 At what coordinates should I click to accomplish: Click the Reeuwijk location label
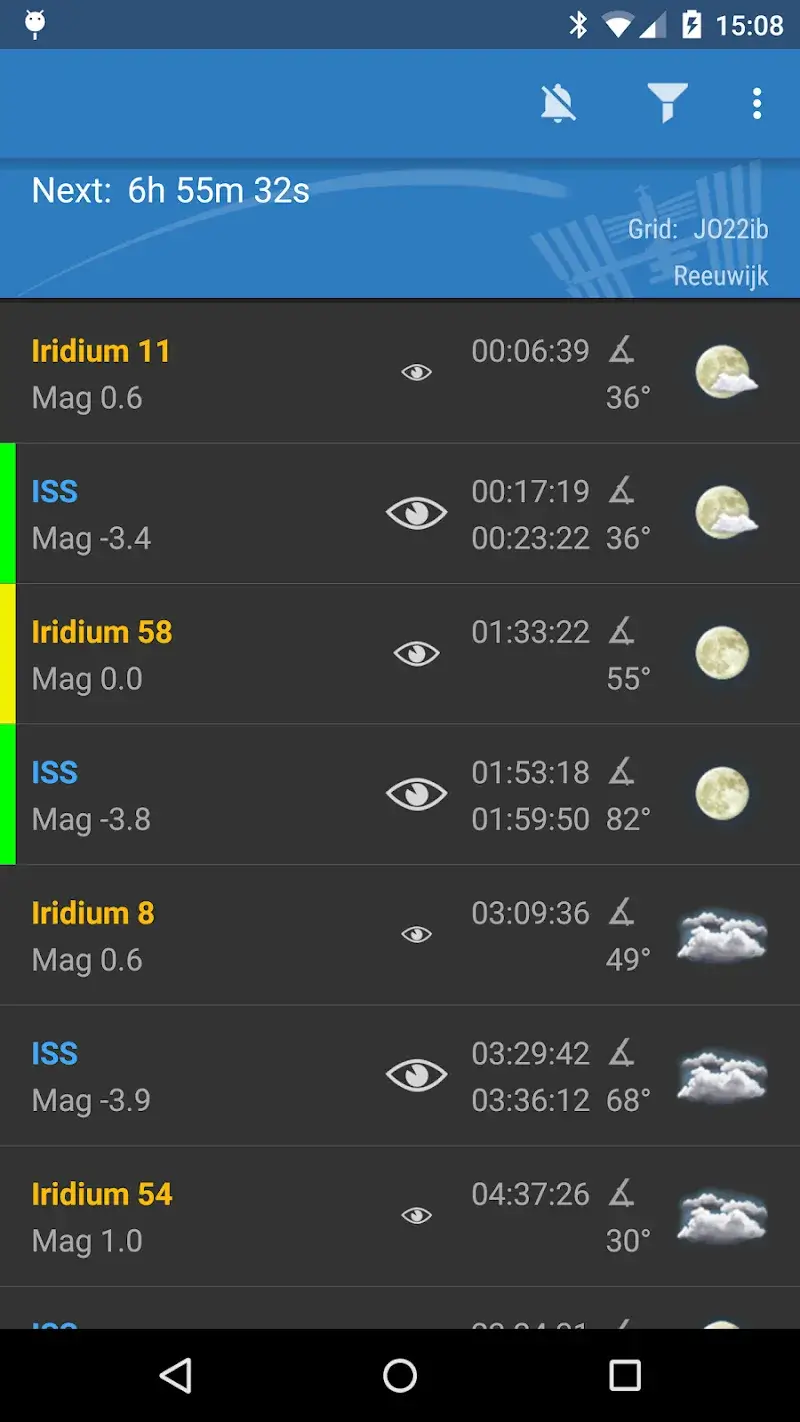tap(722, 276)
